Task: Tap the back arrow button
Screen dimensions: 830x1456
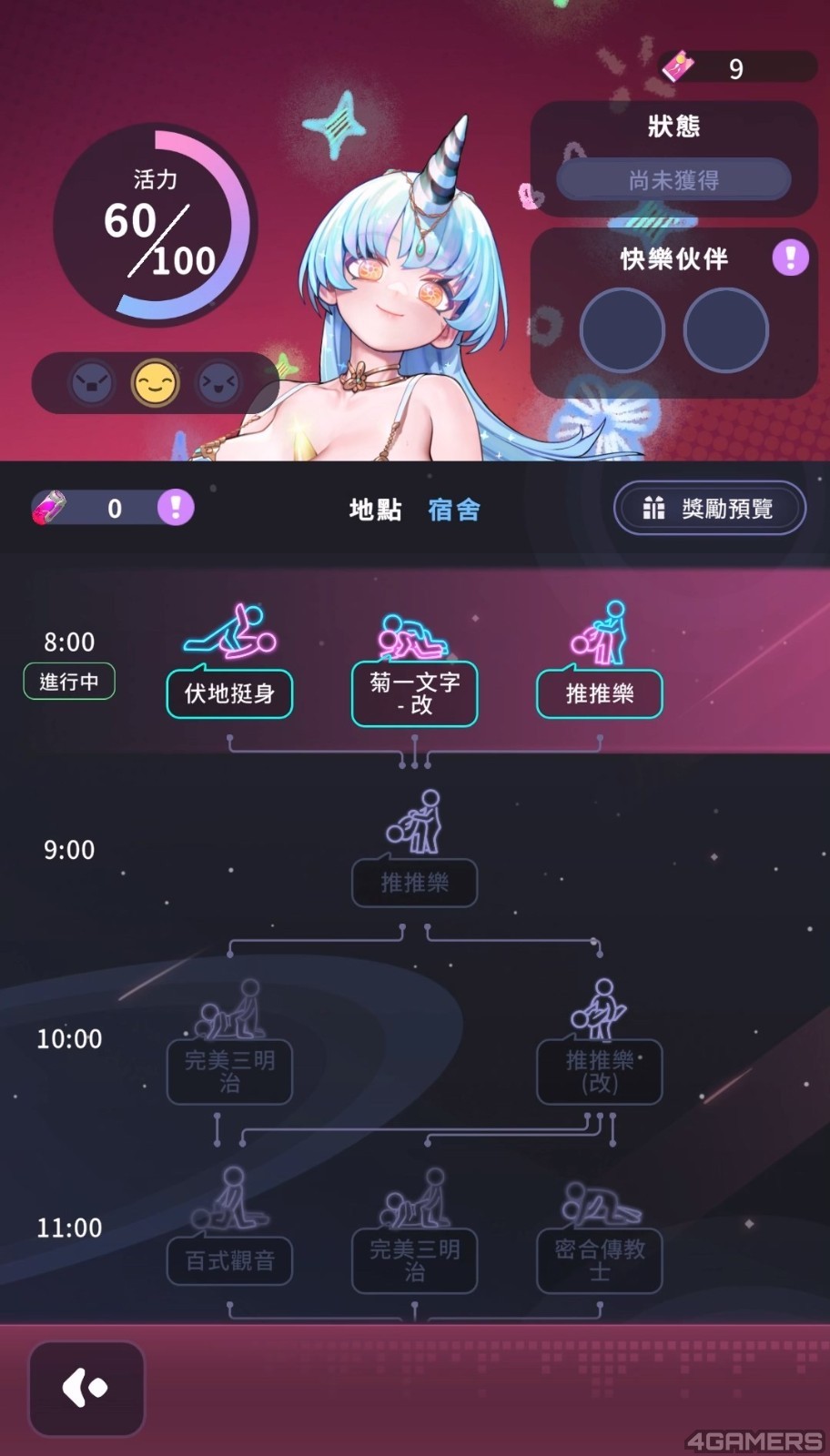Action: pos(86,1388)
